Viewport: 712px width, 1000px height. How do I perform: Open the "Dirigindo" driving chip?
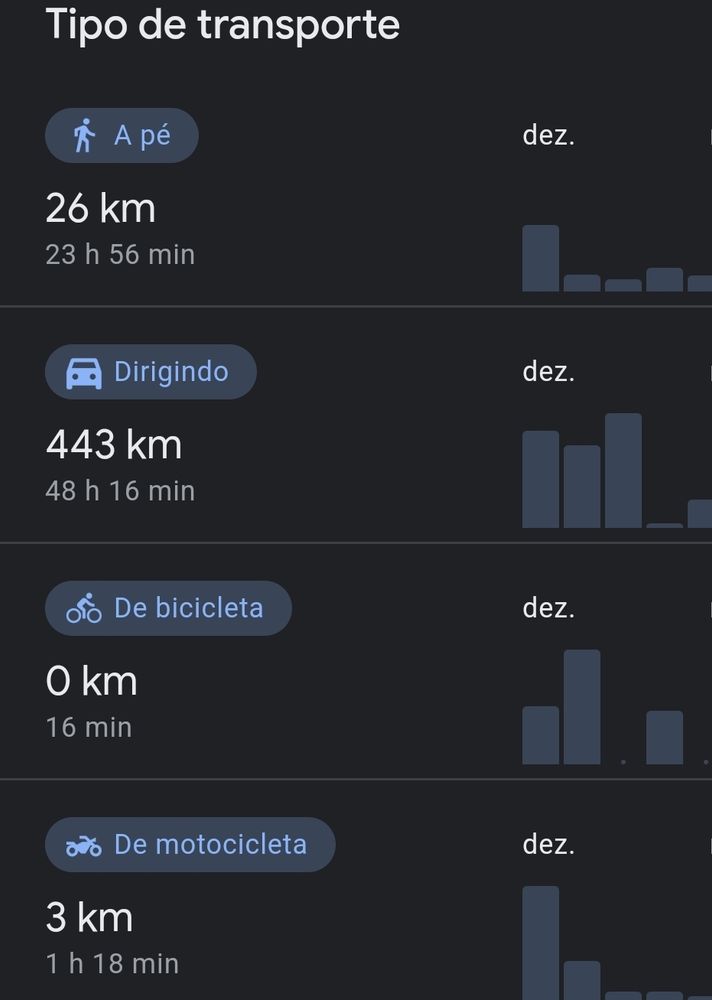point(150,372)
